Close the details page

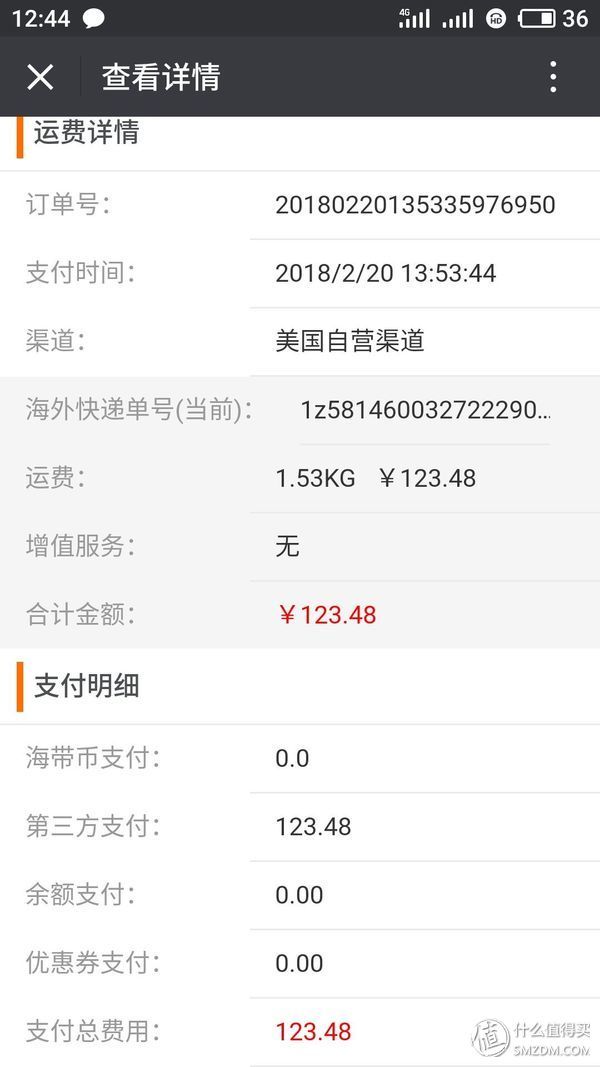pyautogui.click(x=40, y=77)
